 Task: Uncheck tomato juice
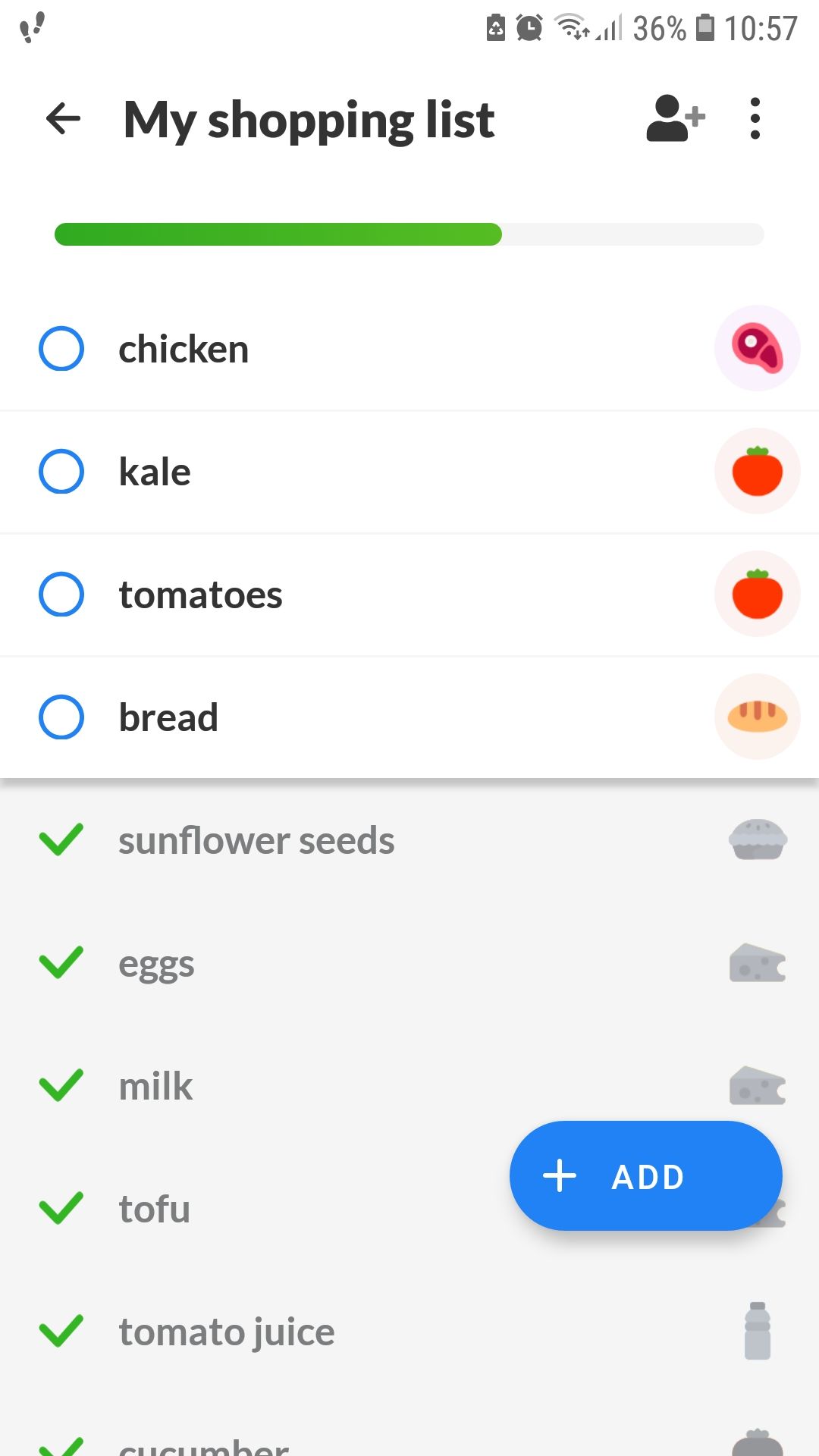click(x=61, y=1332)
